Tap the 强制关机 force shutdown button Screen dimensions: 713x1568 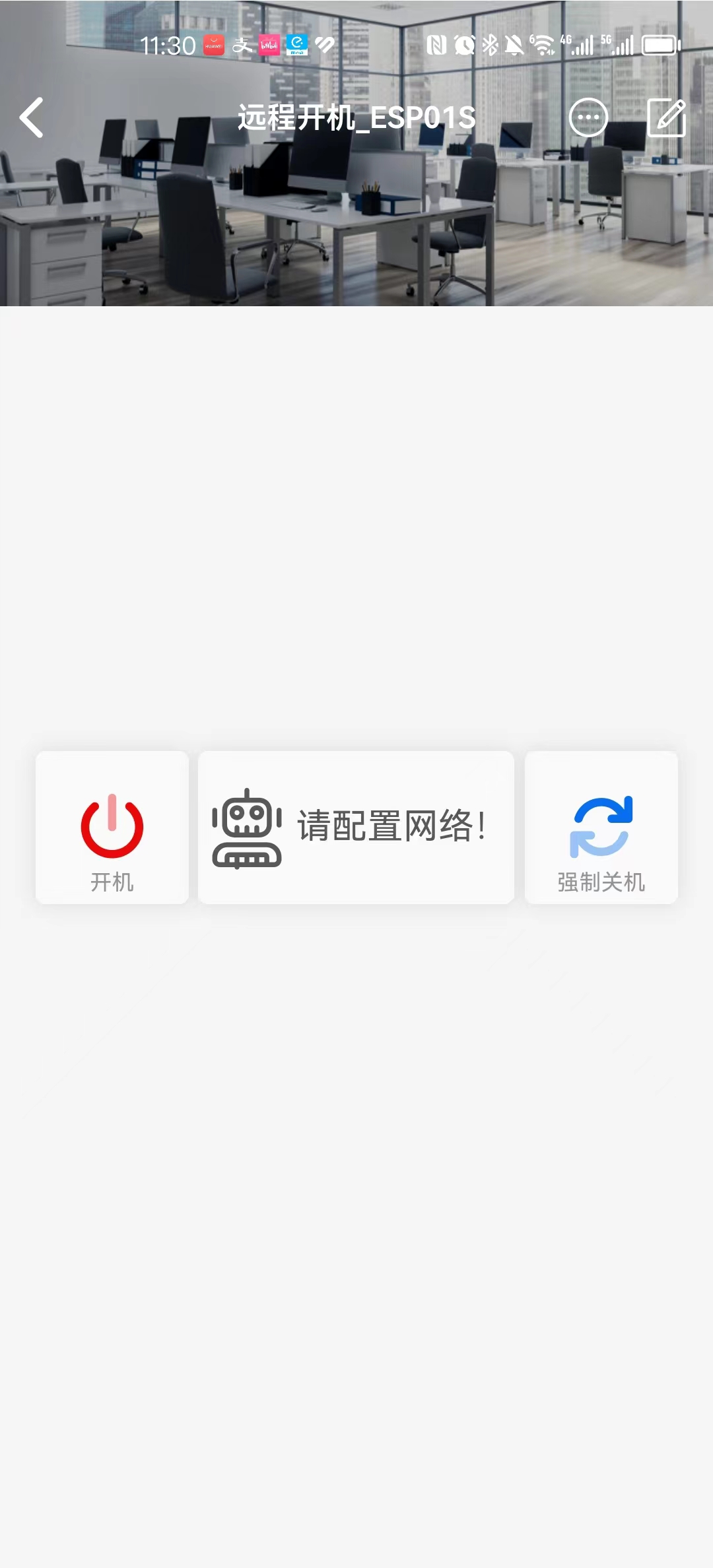point(601,827)
